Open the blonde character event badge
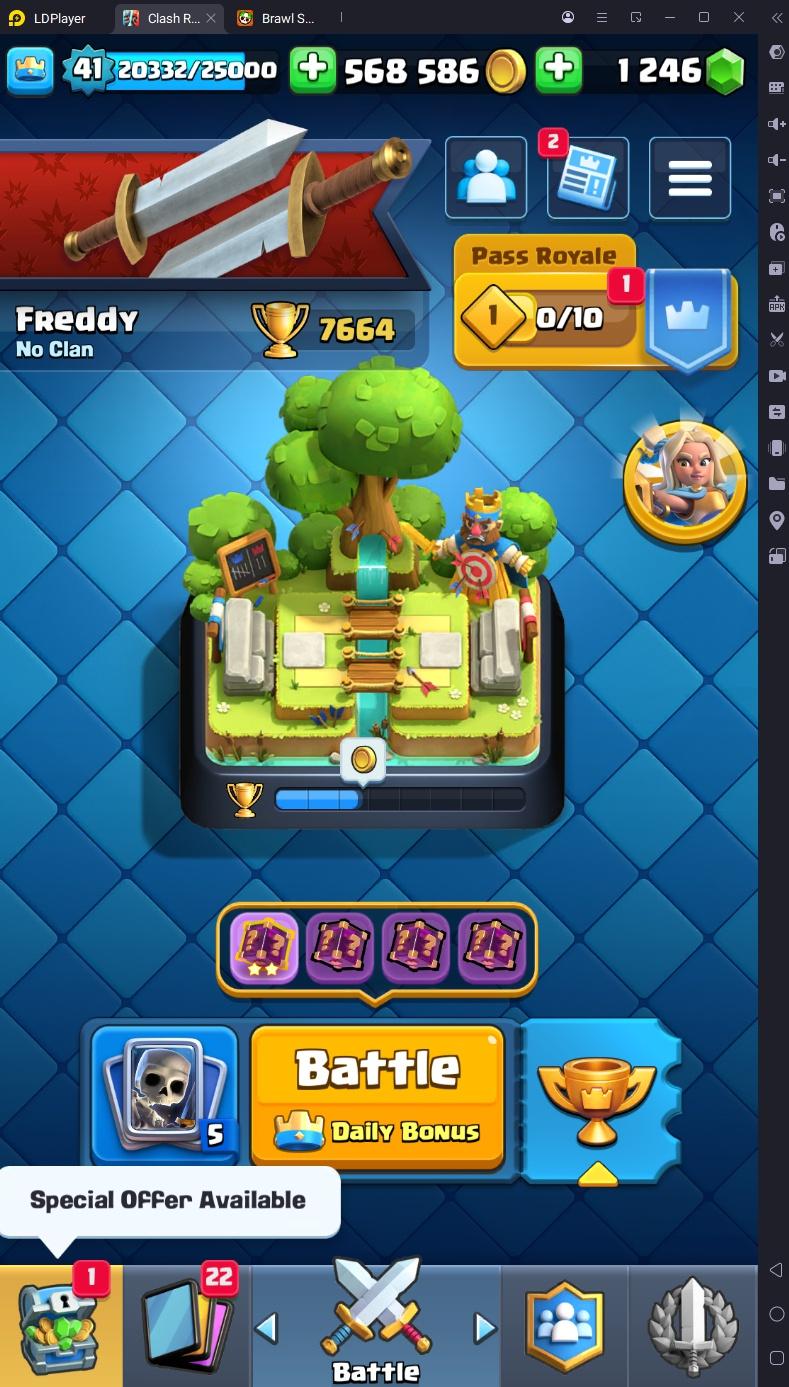The image size is (789, 1387). coord(684,477)
